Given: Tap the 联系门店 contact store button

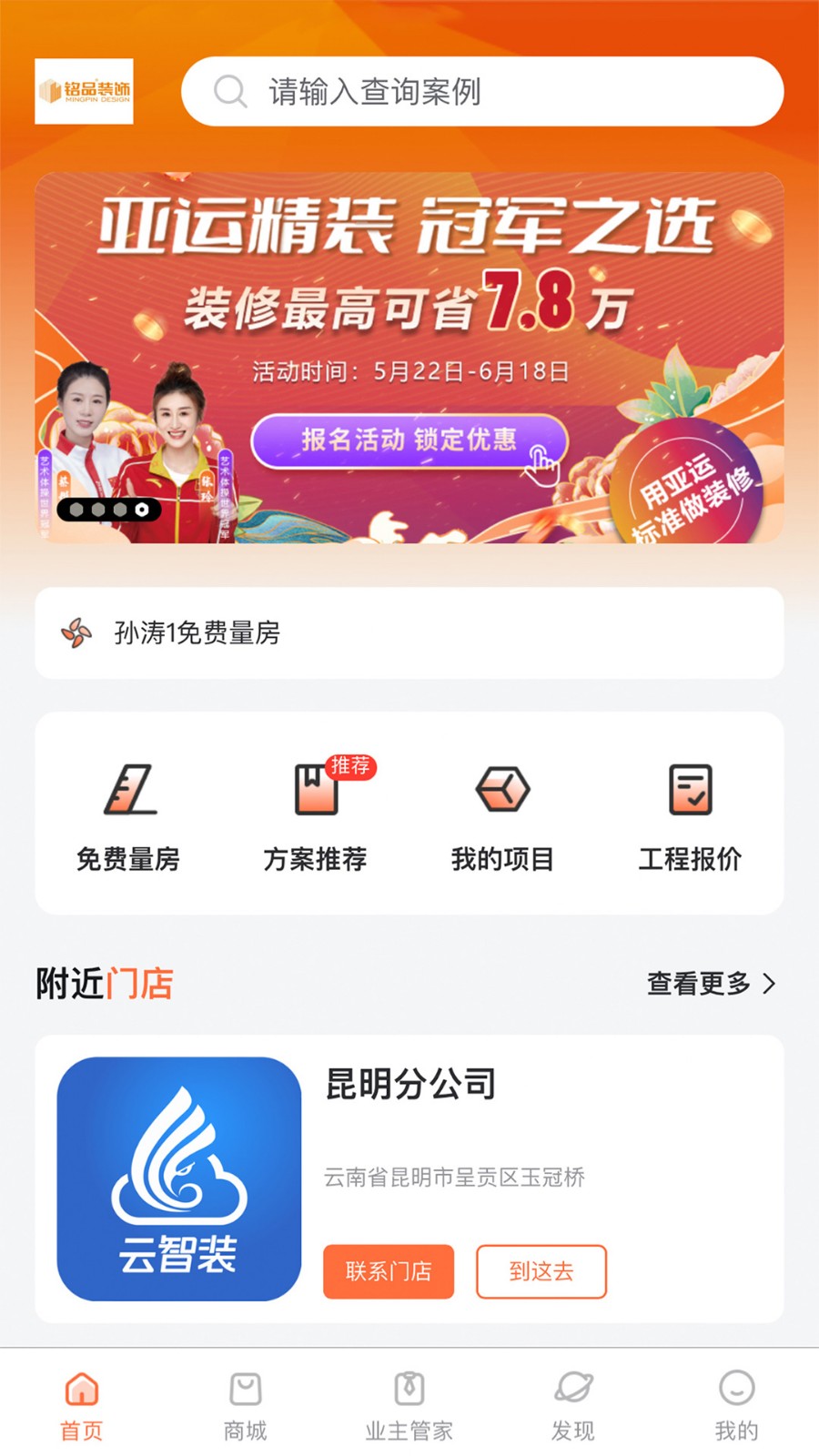Looking at the screenshot, I should coord(389,1271).
